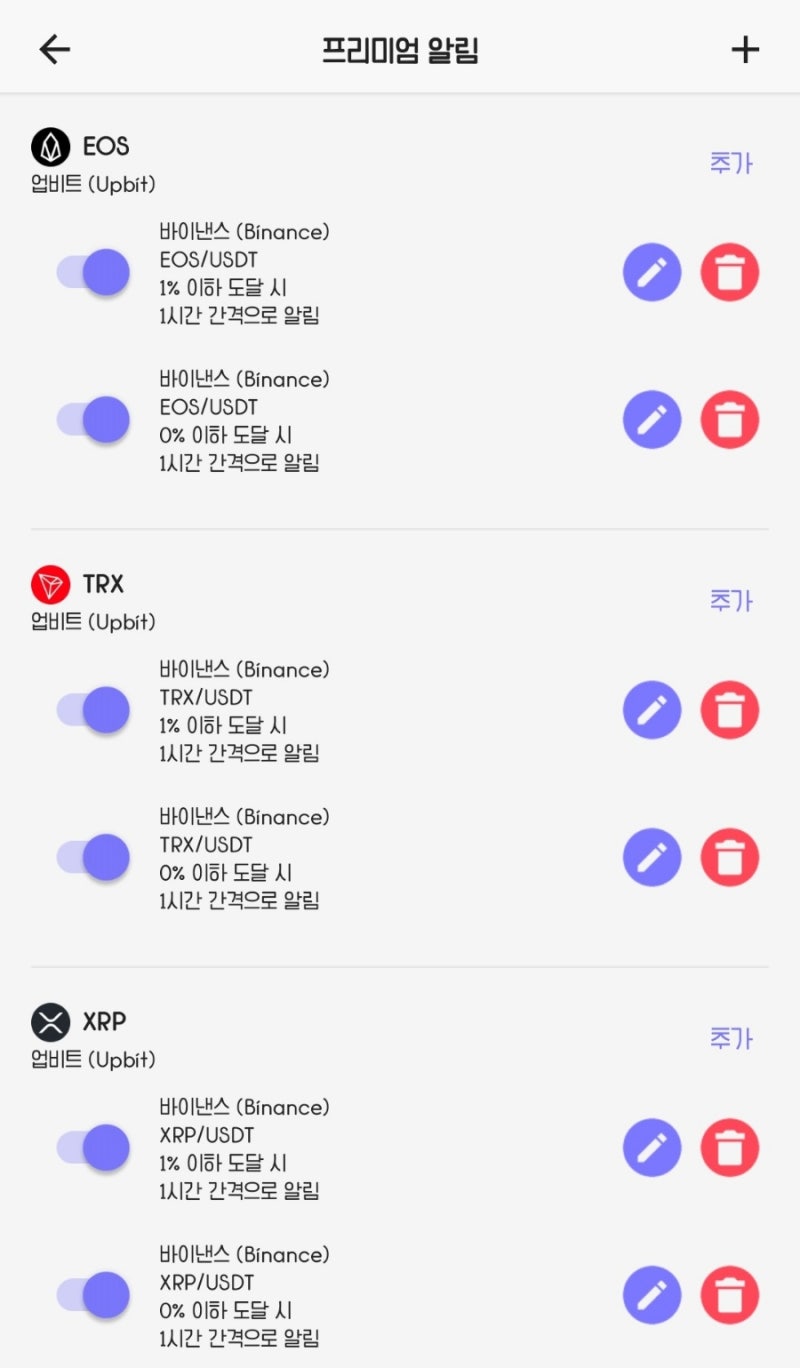800x1368 pixels.
Task: Delete the TRX/USDT 0% alert
Action: click(x=729, y=857)
